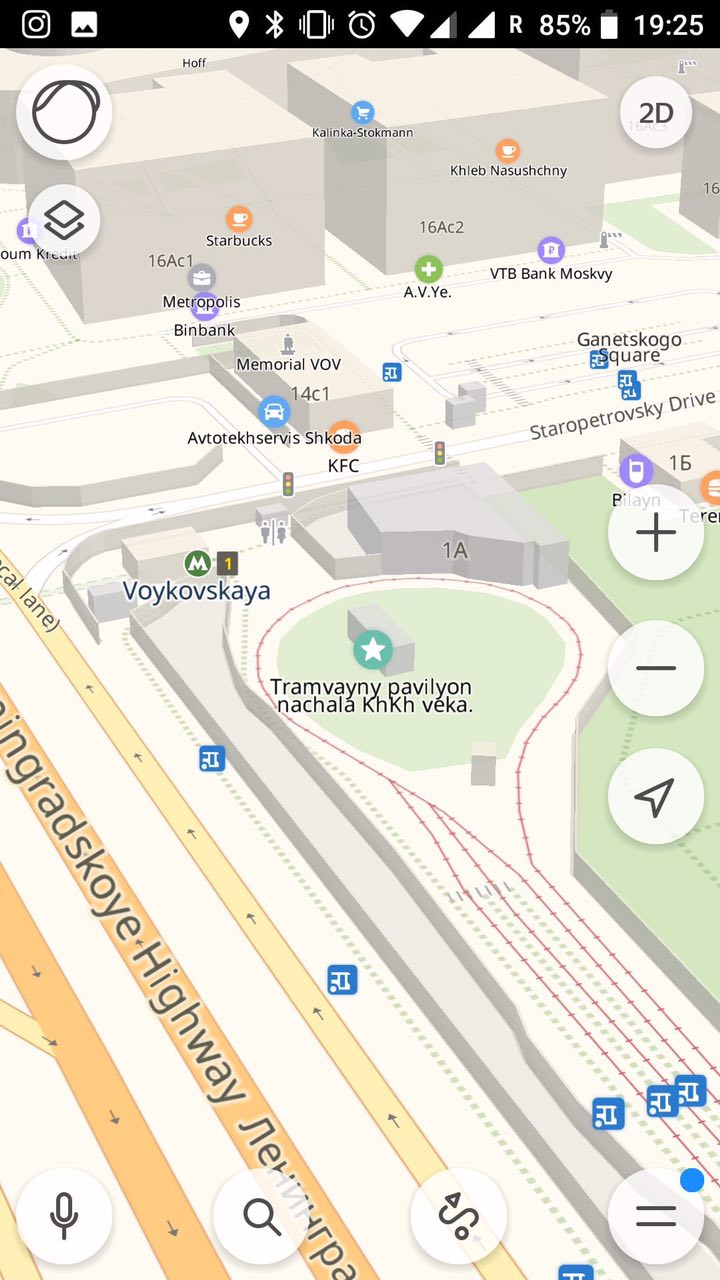Open the route planner button

coord(458,1216)
